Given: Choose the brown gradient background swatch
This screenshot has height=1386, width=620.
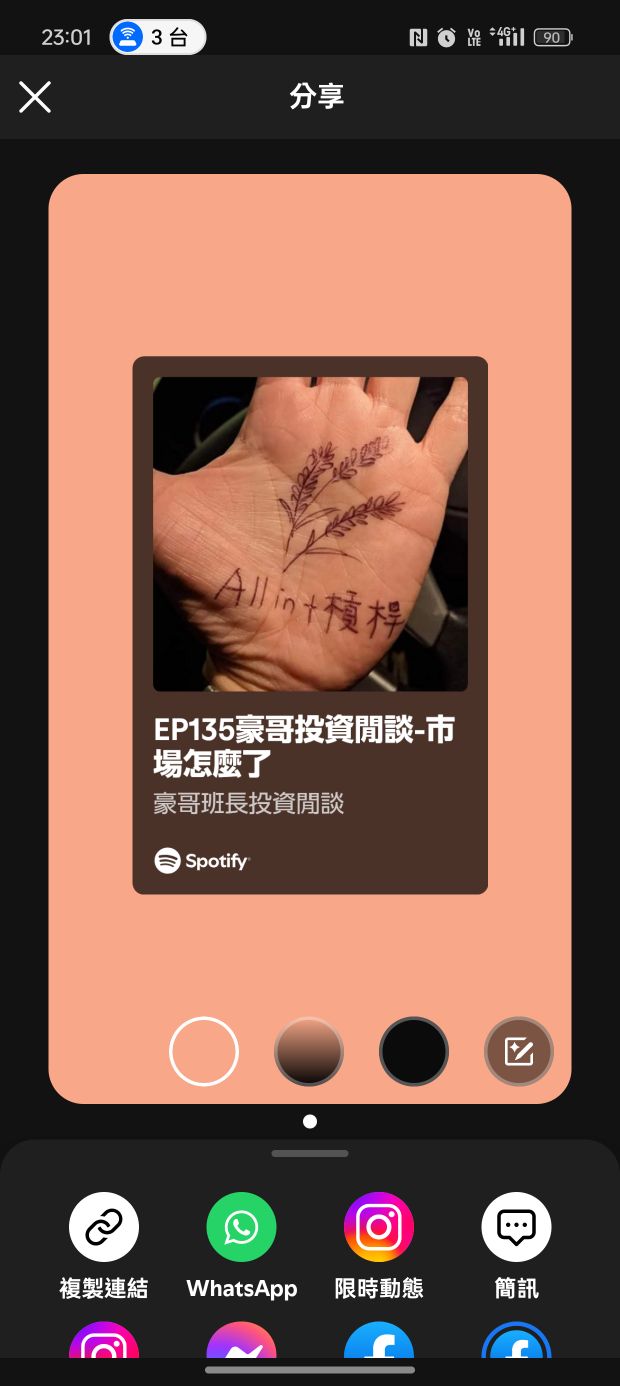Looking at the screenshot, I should [309, 1051].
